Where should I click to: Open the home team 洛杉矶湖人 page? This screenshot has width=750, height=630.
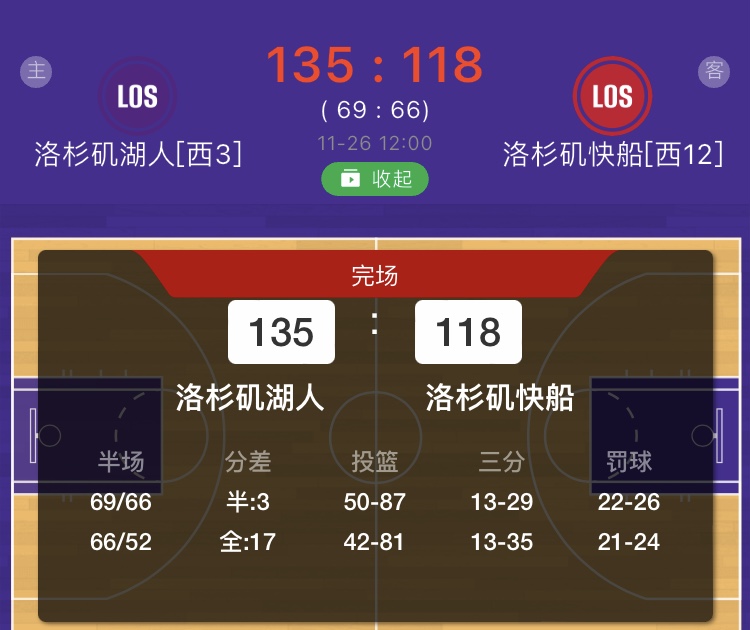138,96
